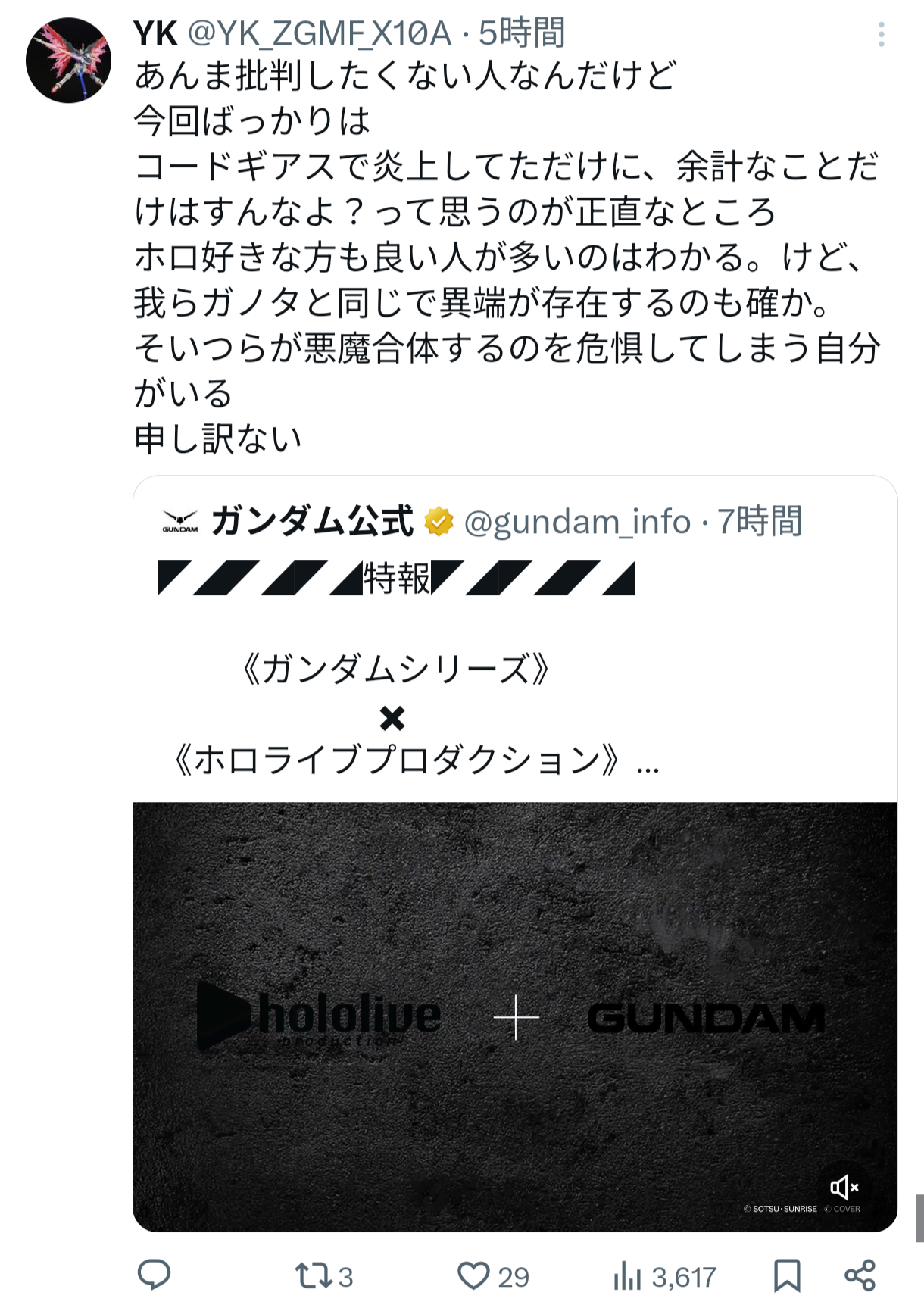The image size is (924, 1308).
Task: Play the hololive + GUNDAM video
Action: click(x=515, y=1015)
